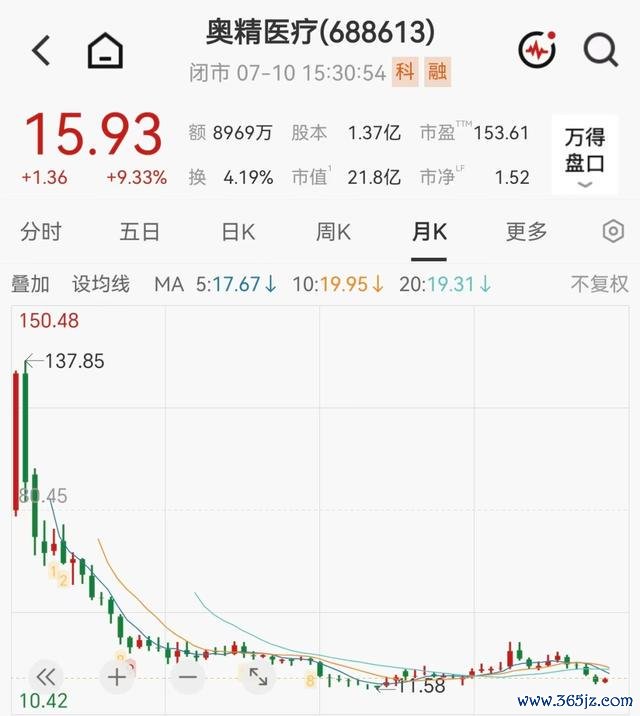Open the home icon in the header
This screenshot has width=640, height=716.
105,50
